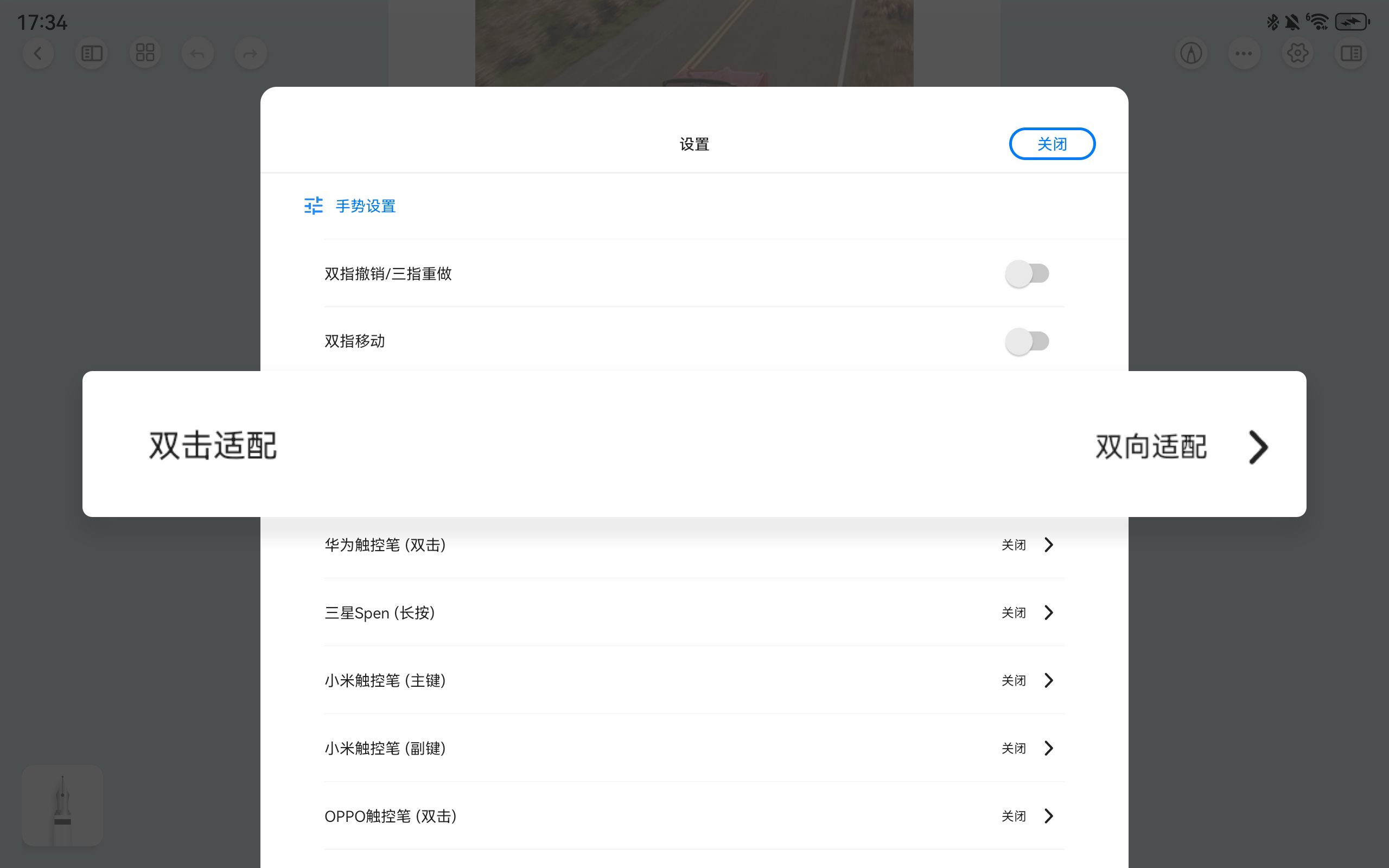The height and width of the screenshot is (868, 1389).
Task: Turn on 双指移动 switch
Action: pyautogui.click(x=1026, y=341)
